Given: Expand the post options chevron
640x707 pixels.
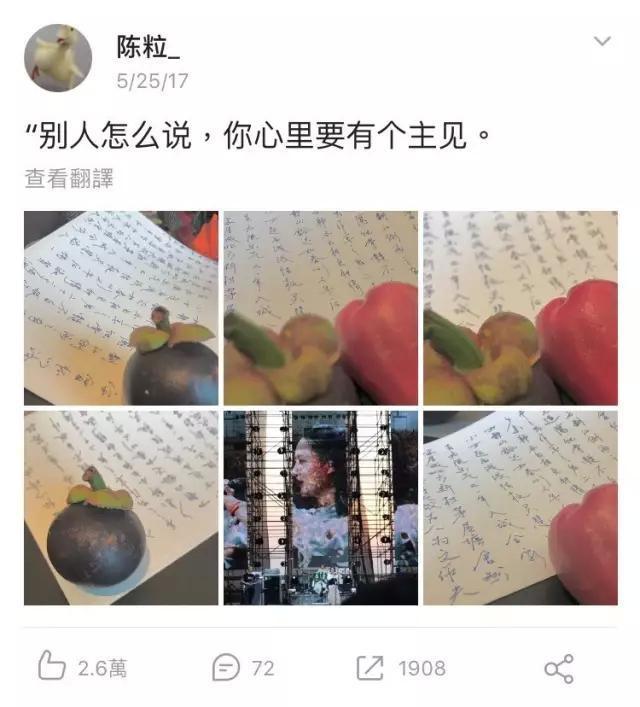Looking at the screenshot, I should point(602,41).
